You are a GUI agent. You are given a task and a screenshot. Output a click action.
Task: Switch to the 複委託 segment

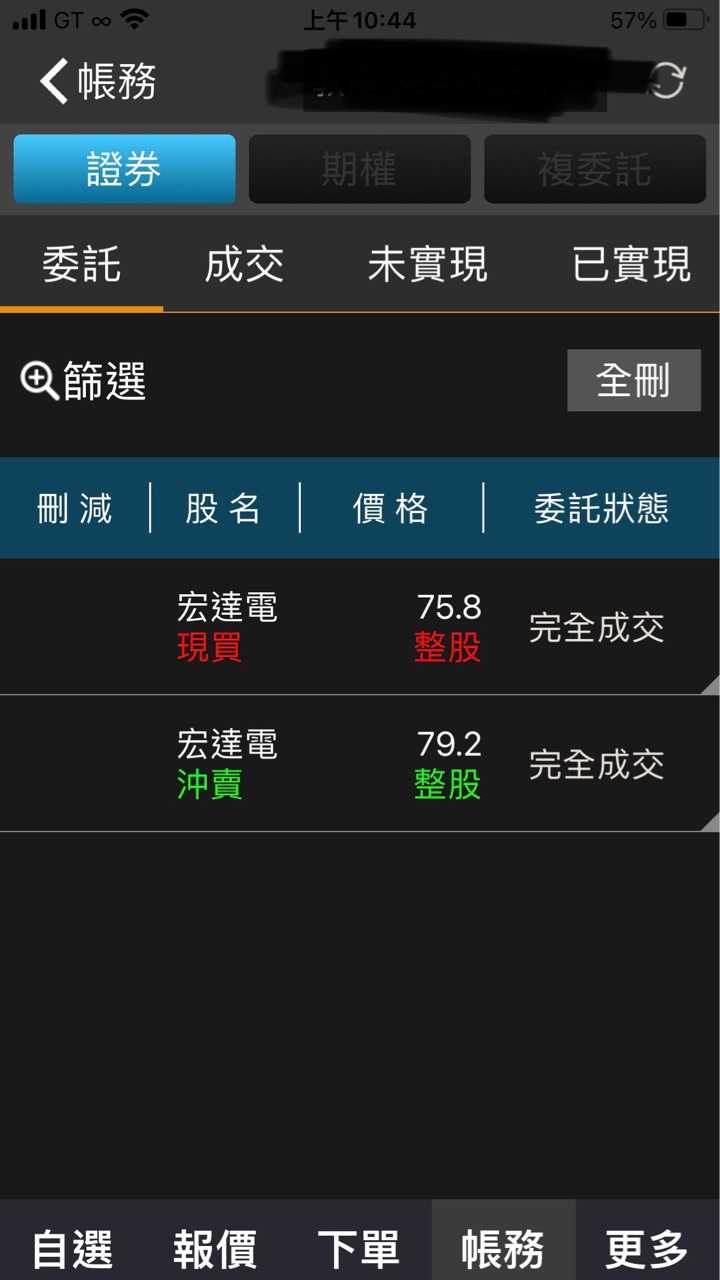(x=595, y=169)
